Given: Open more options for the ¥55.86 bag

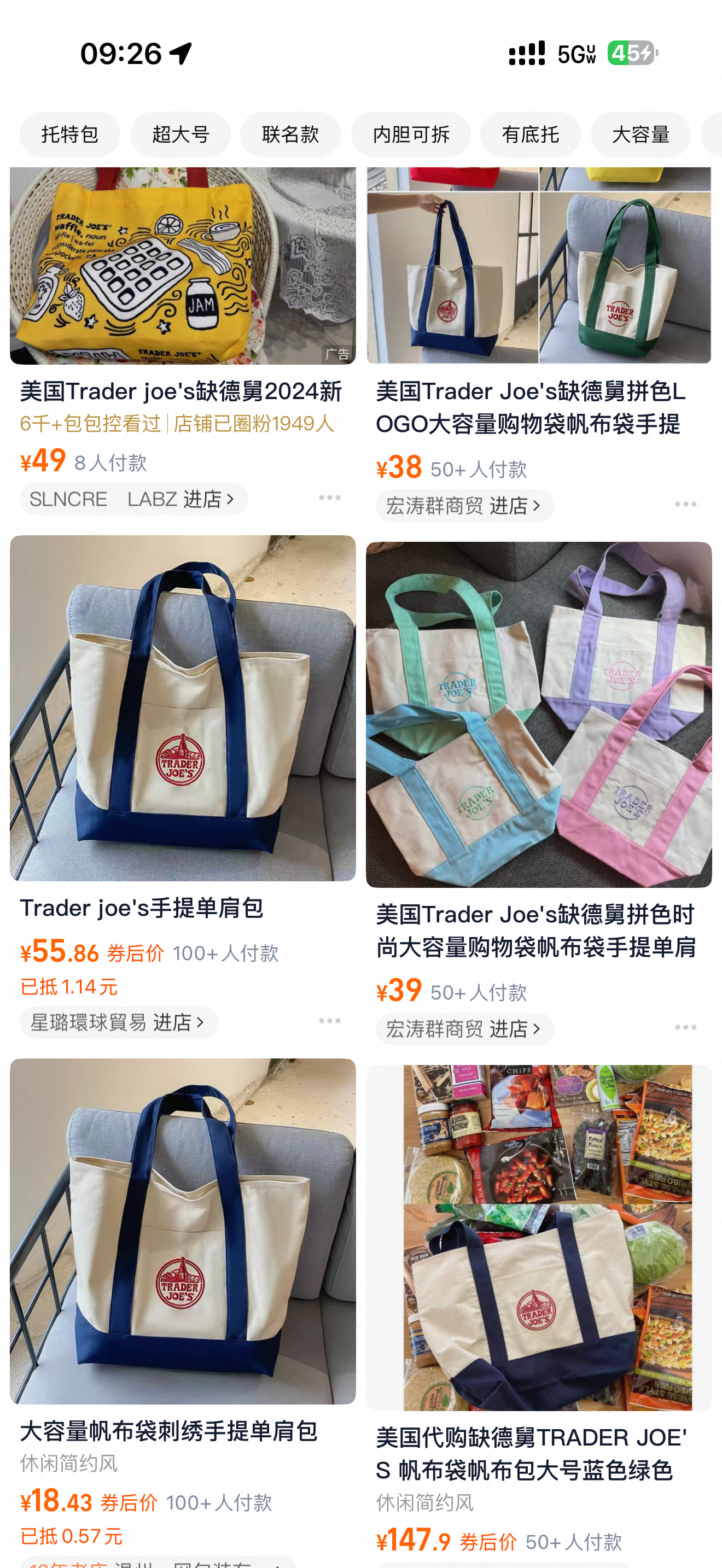Looking at the screenshot, I should (x=329, y=1021).
